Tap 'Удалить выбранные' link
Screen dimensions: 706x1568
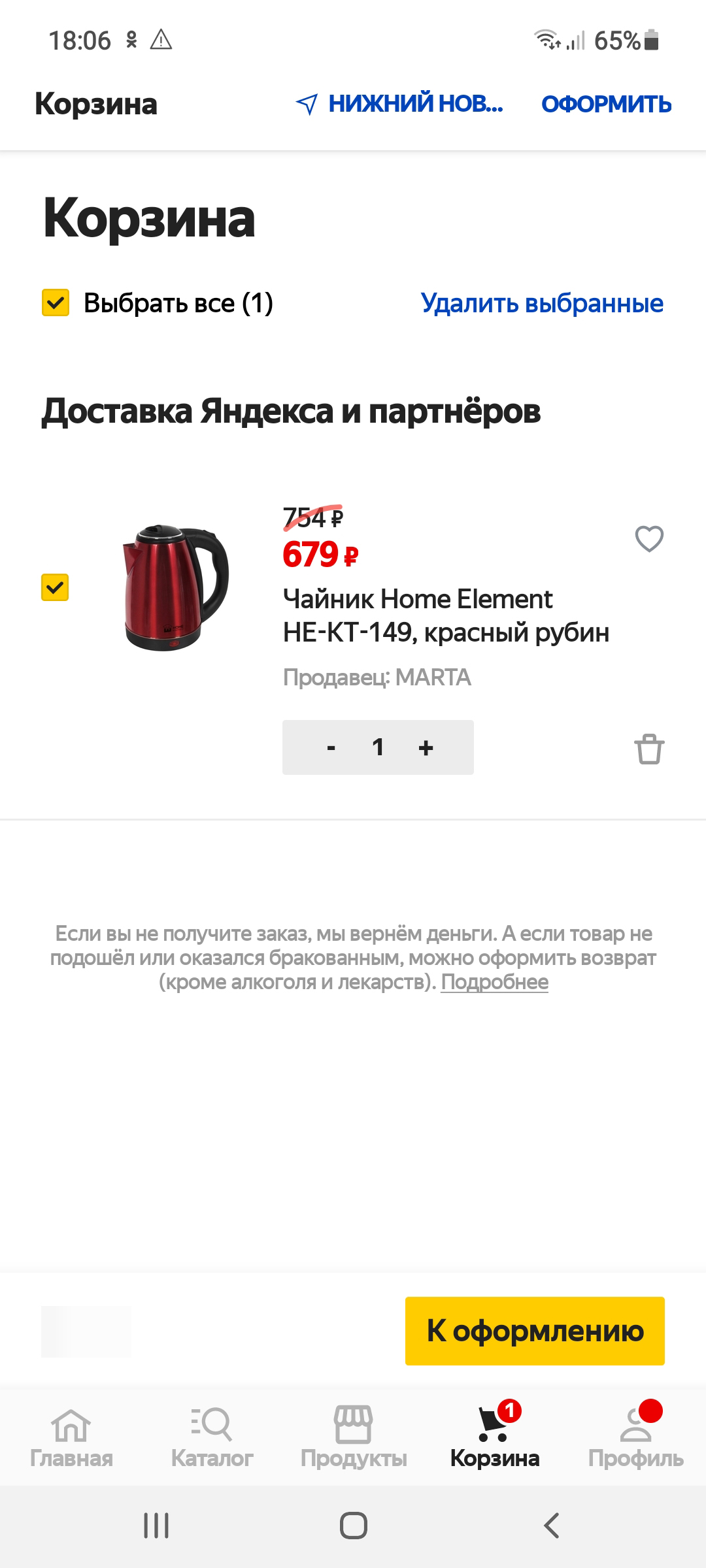(x=542, y=303)
